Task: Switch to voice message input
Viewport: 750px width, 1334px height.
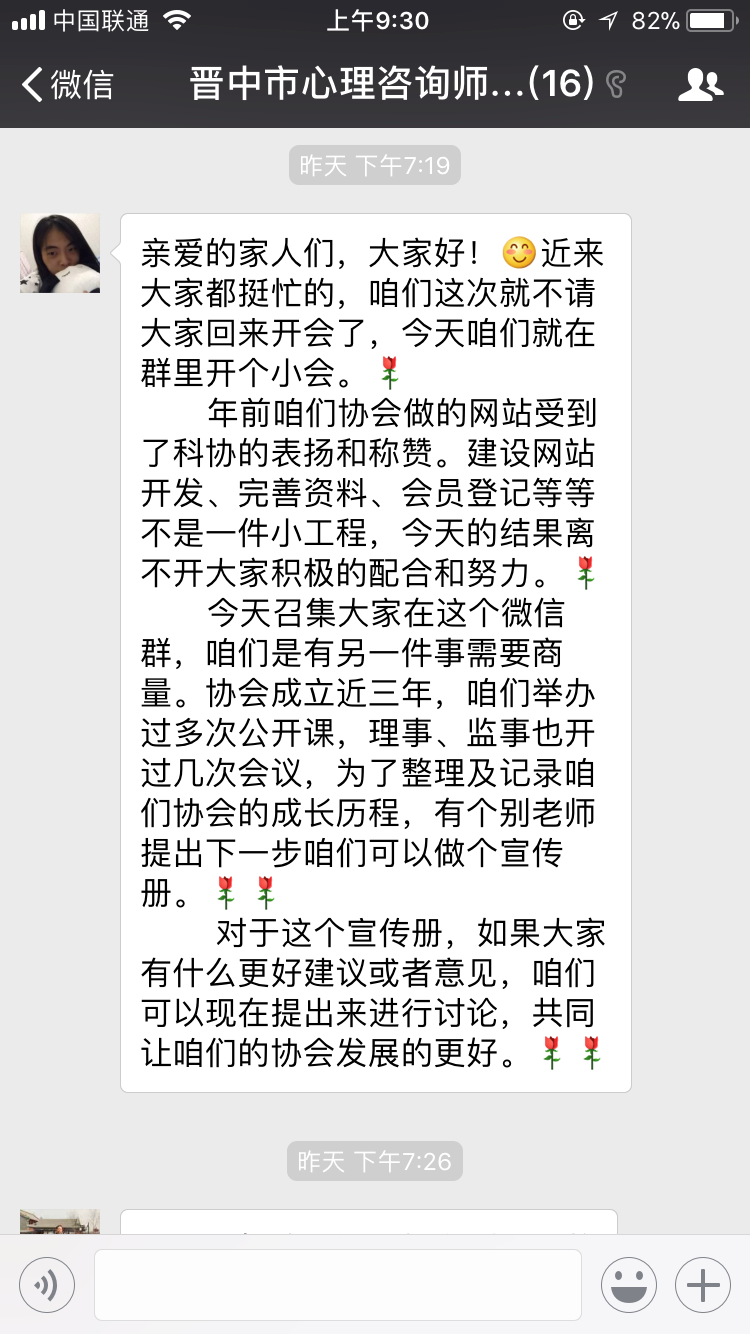Action: click(47, 1285)
